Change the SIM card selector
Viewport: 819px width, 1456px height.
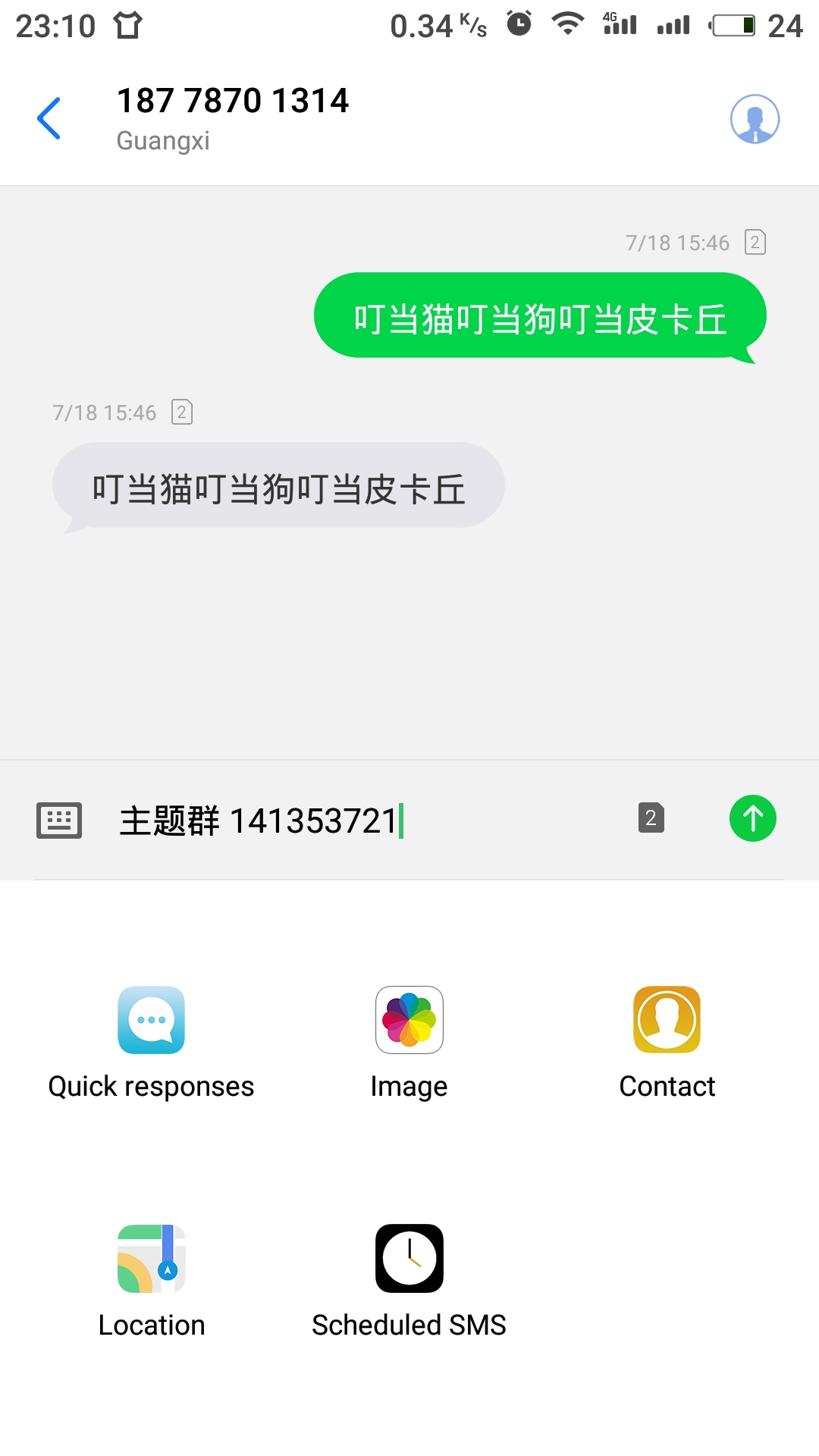(651, 817)
